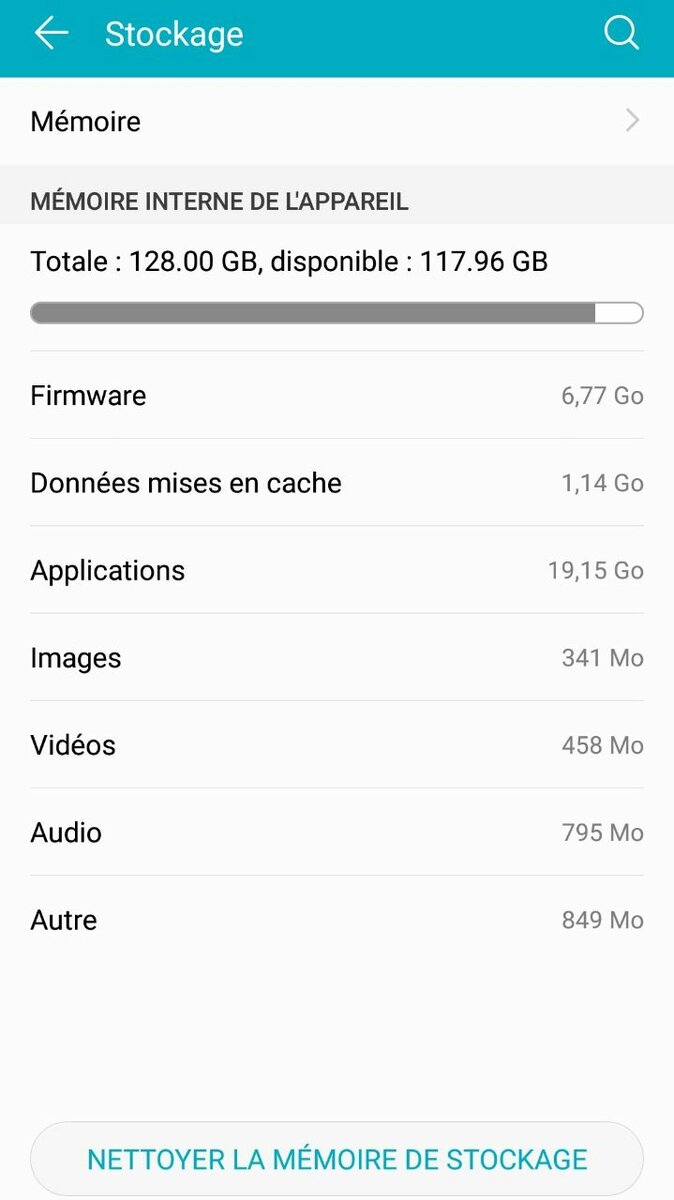The image size is (674, 1200).
Task: Open Données mises en cache
Action: (336, 483)
